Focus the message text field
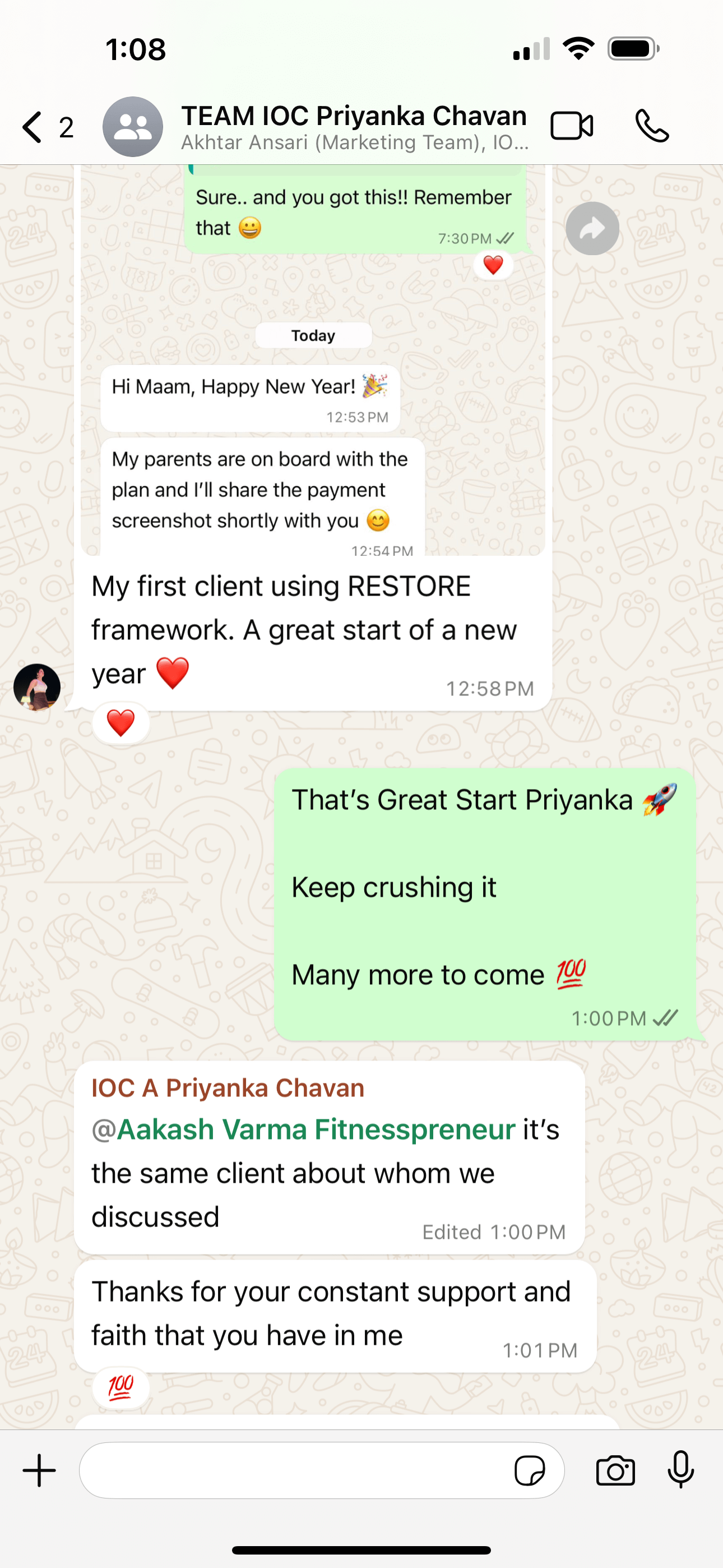This screenshot has width=723, height=1568. coord(292,1470)
